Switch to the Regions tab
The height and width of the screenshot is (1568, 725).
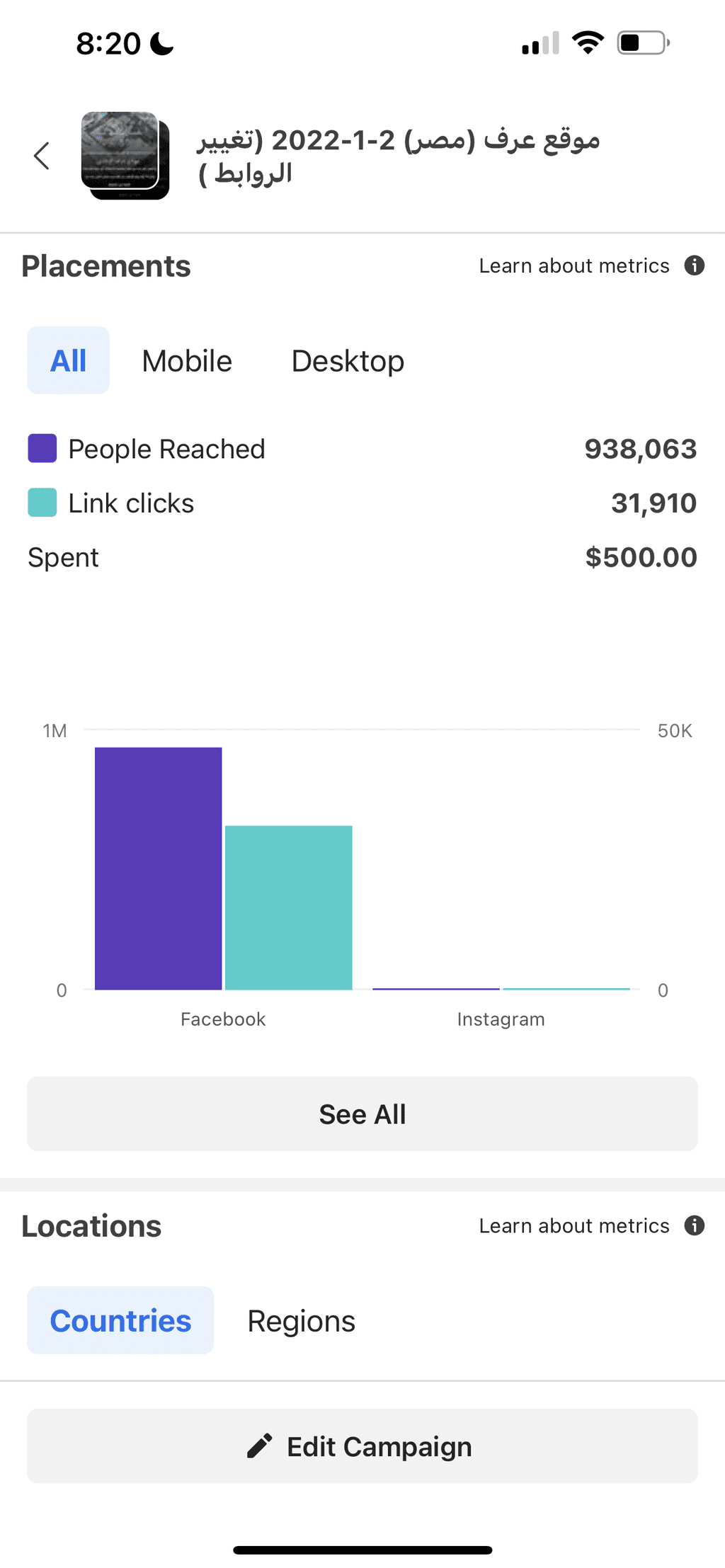tap(301, 1321)
